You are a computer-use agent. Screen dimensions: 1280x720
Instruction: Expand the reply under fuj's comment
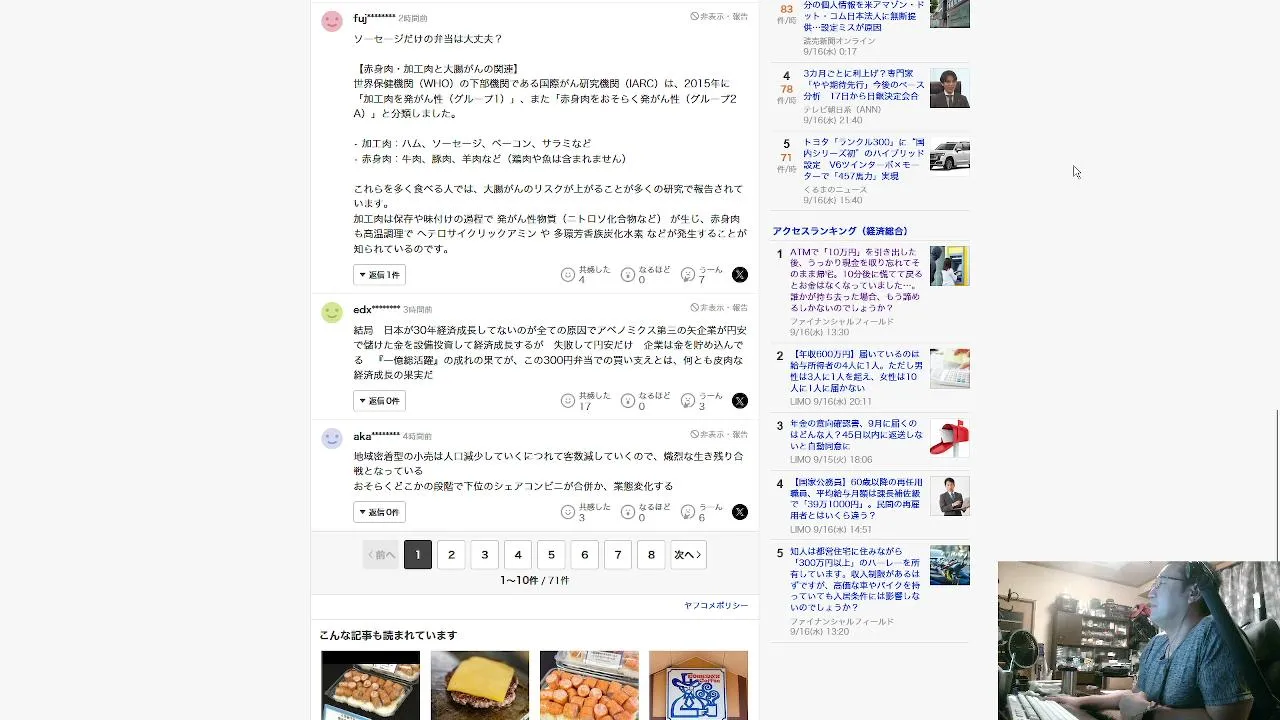379,275
